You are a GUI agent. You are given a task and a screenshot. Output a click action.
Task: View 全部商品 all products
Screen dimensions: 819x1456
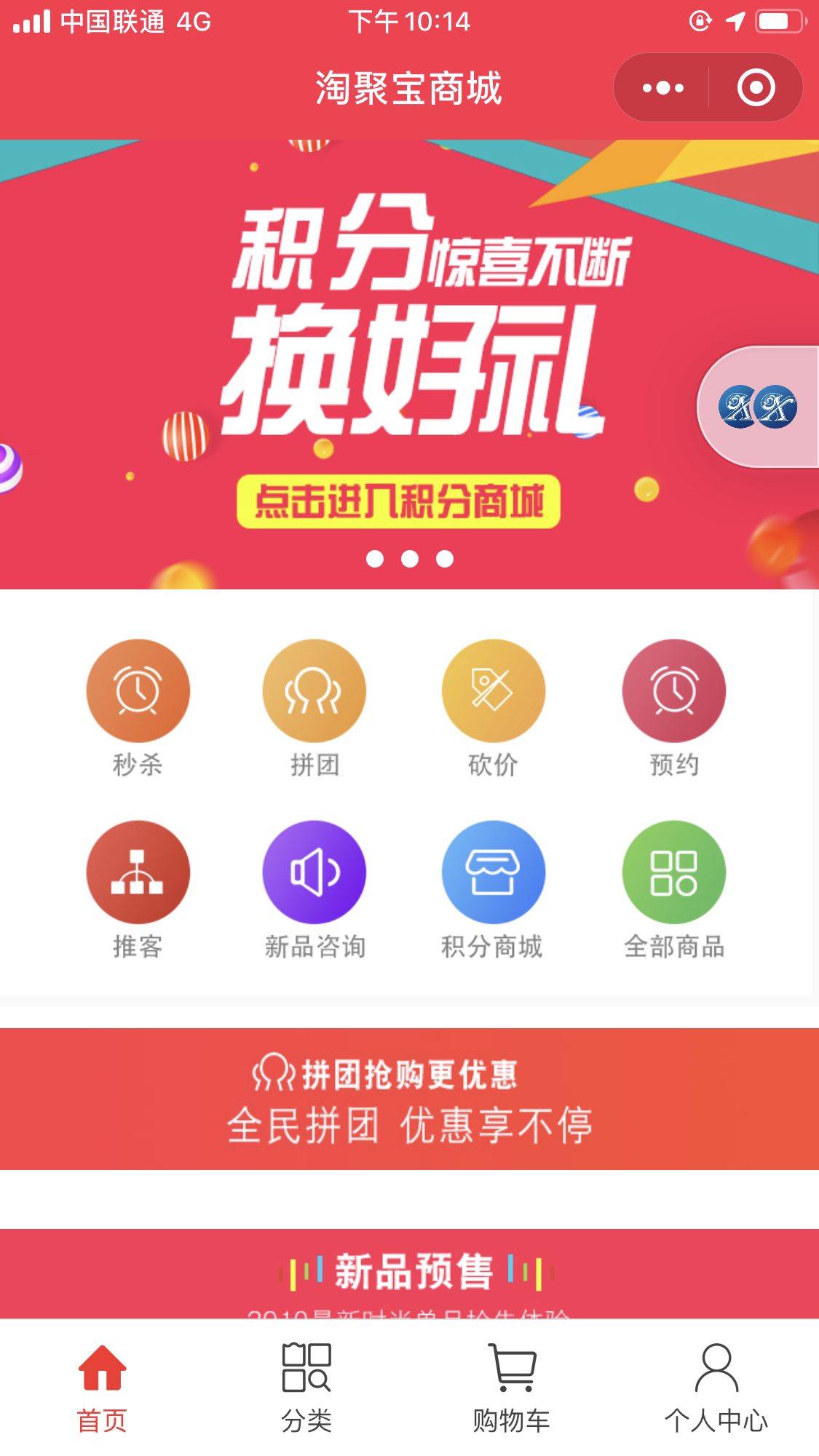[673, 872]
